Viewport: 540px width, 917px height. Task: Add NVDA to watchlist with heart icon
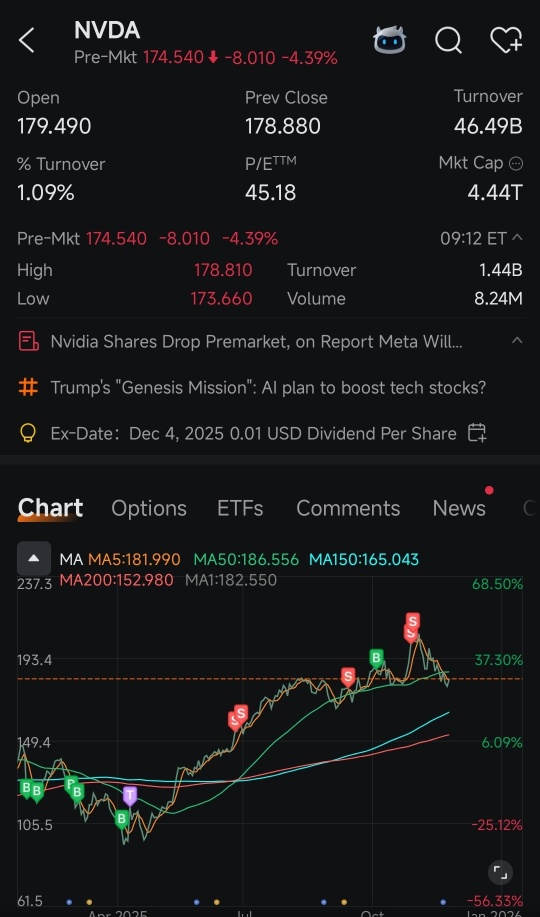505,41
